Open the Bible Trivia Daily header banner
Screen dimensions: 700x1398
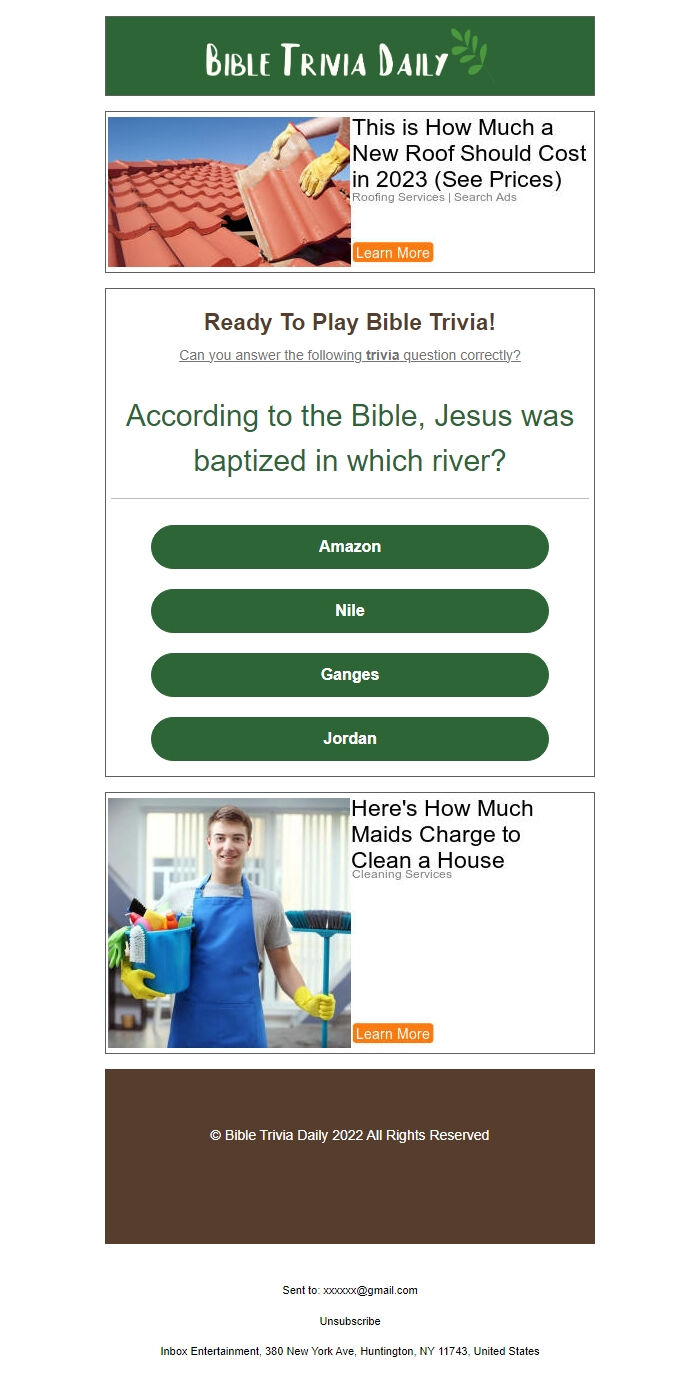[x=349, y=57]
